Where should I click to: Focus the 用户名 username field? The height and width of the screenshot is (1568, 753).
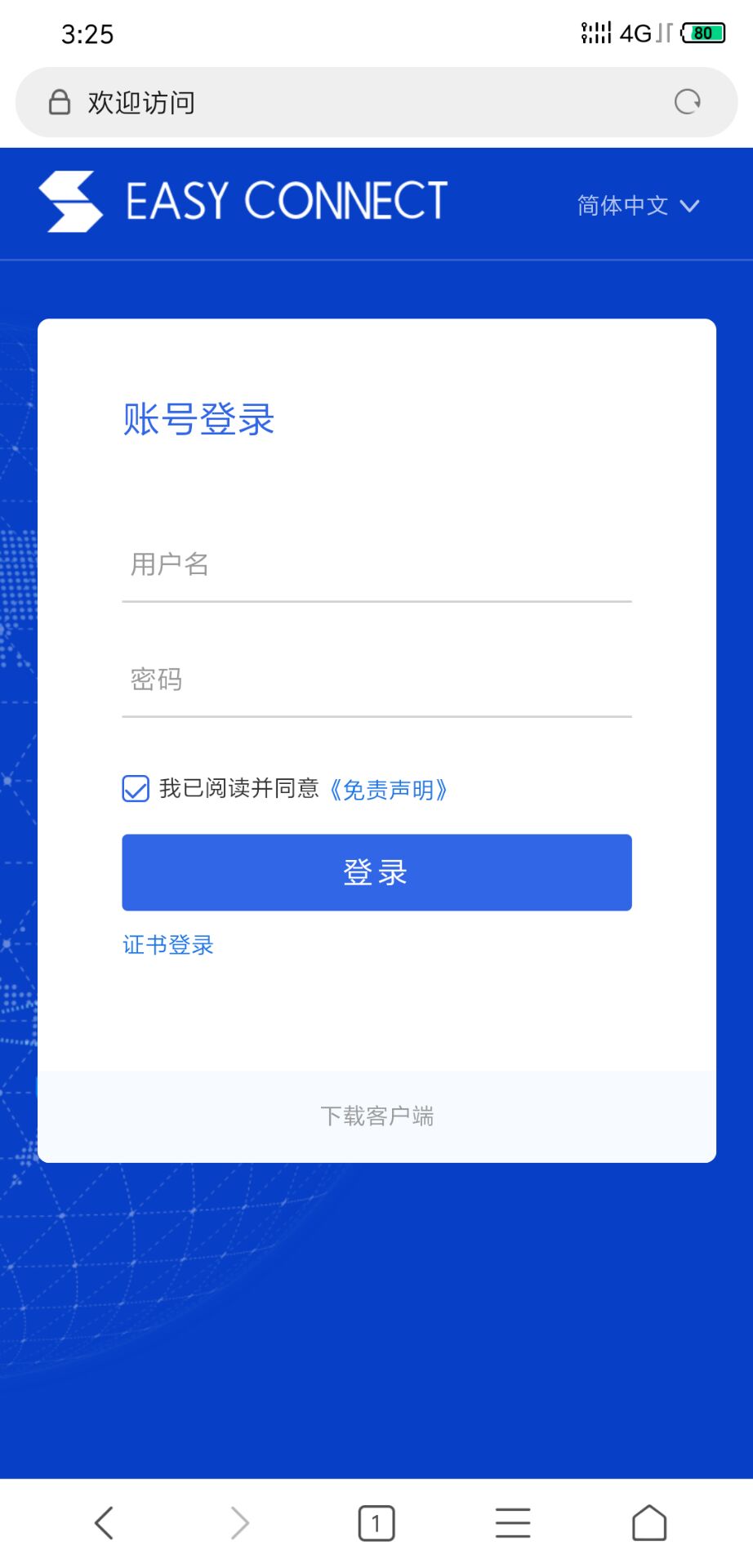[x=376, y=564]
